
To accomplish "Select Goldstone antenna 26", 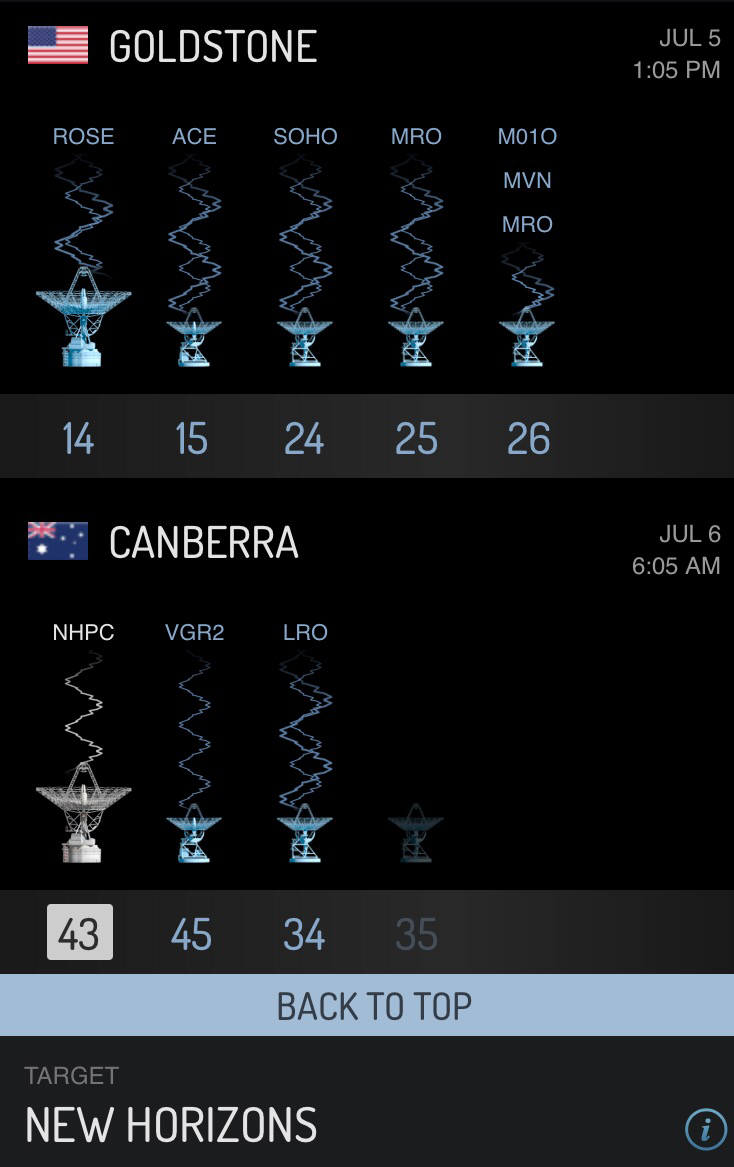I will pyautogui.click(x=528, y=438).
